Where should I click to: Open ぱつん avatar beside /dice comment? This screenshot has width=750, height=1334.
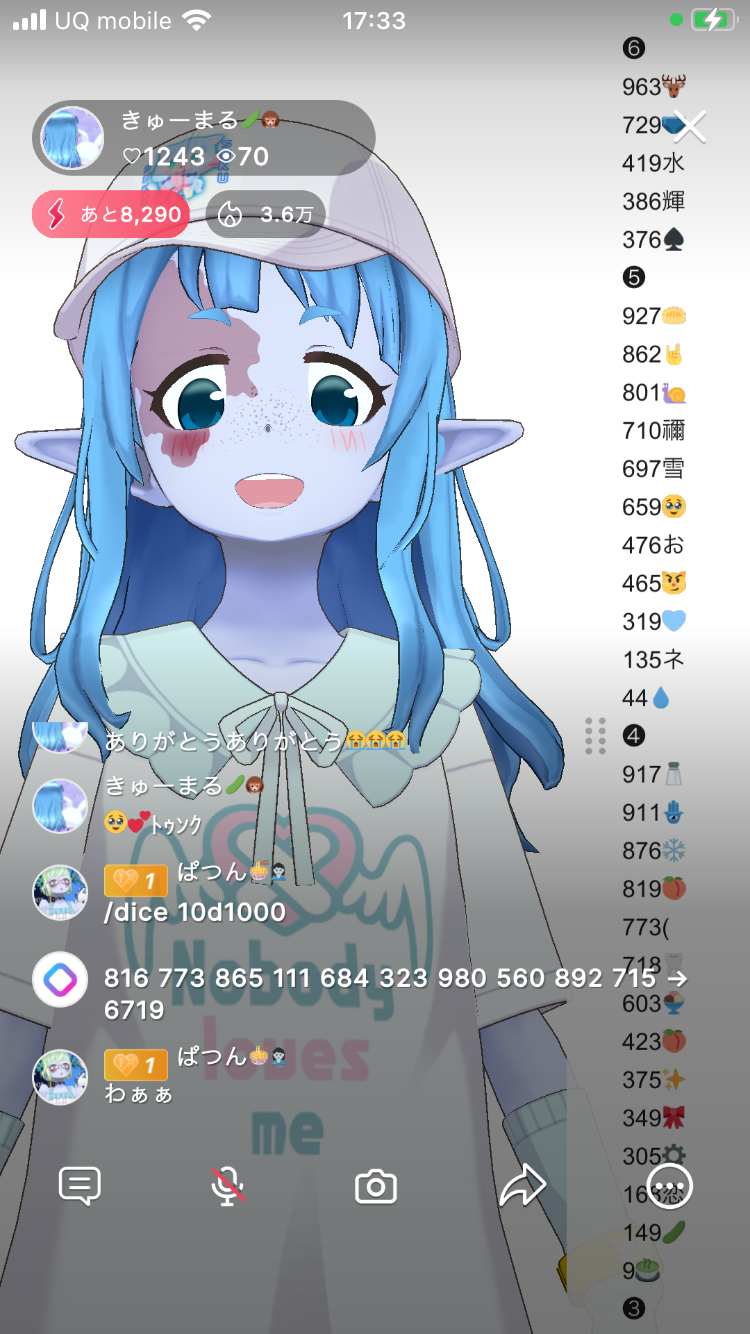(x=60, y=892)
